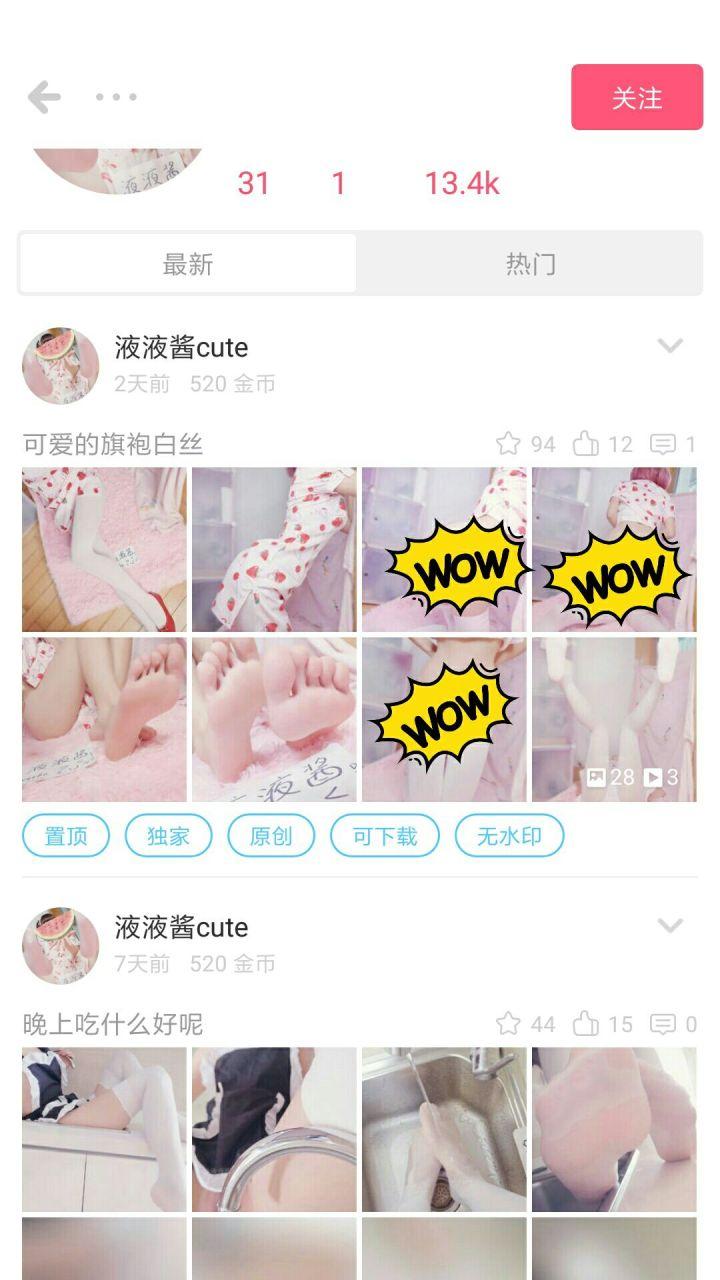This screenshot has width=720, height=1280.
Task: Select the 最新 tab
Action: point(187,263)
